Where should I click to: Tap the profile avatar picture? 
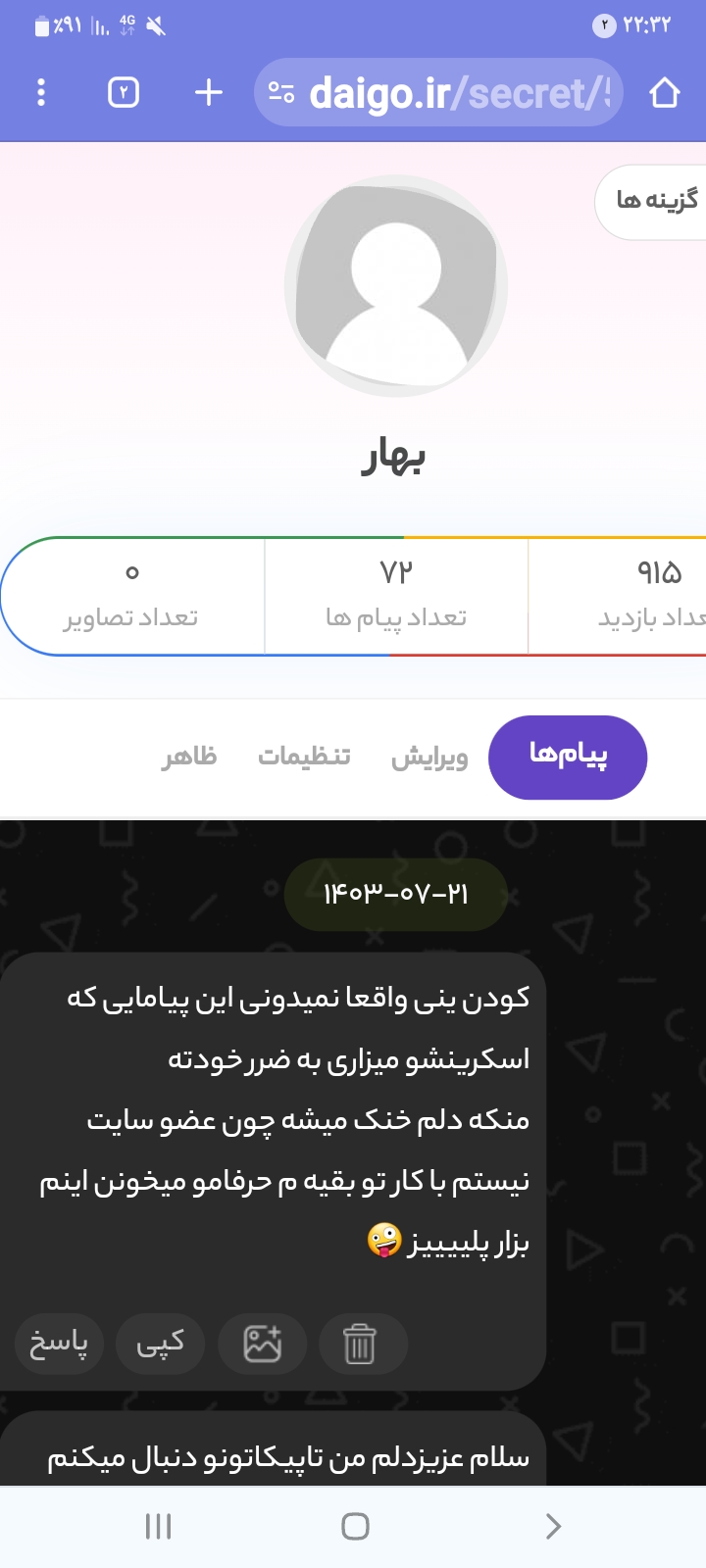(396, 285)
